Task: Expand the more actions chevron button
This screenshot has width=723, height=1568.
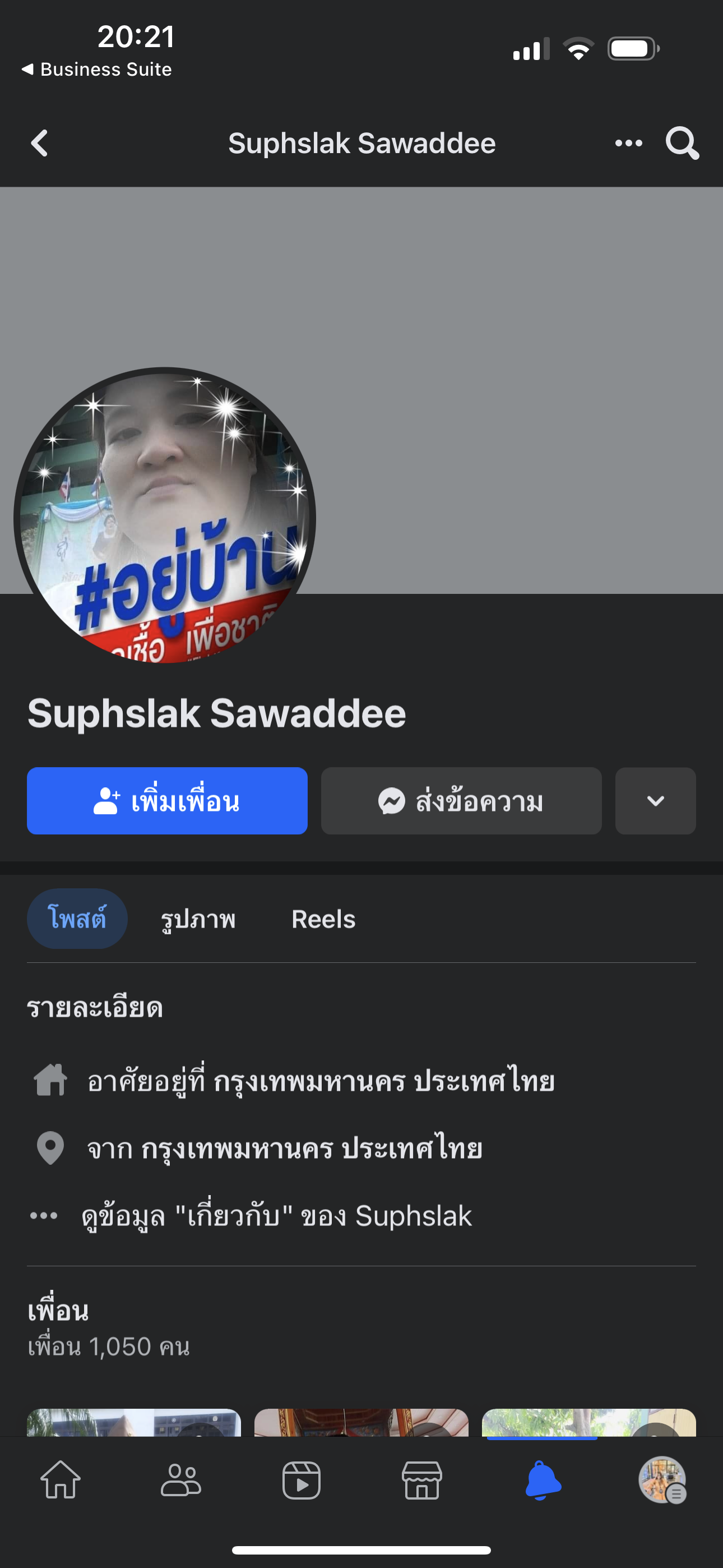Action: click(x=655, y=800)
